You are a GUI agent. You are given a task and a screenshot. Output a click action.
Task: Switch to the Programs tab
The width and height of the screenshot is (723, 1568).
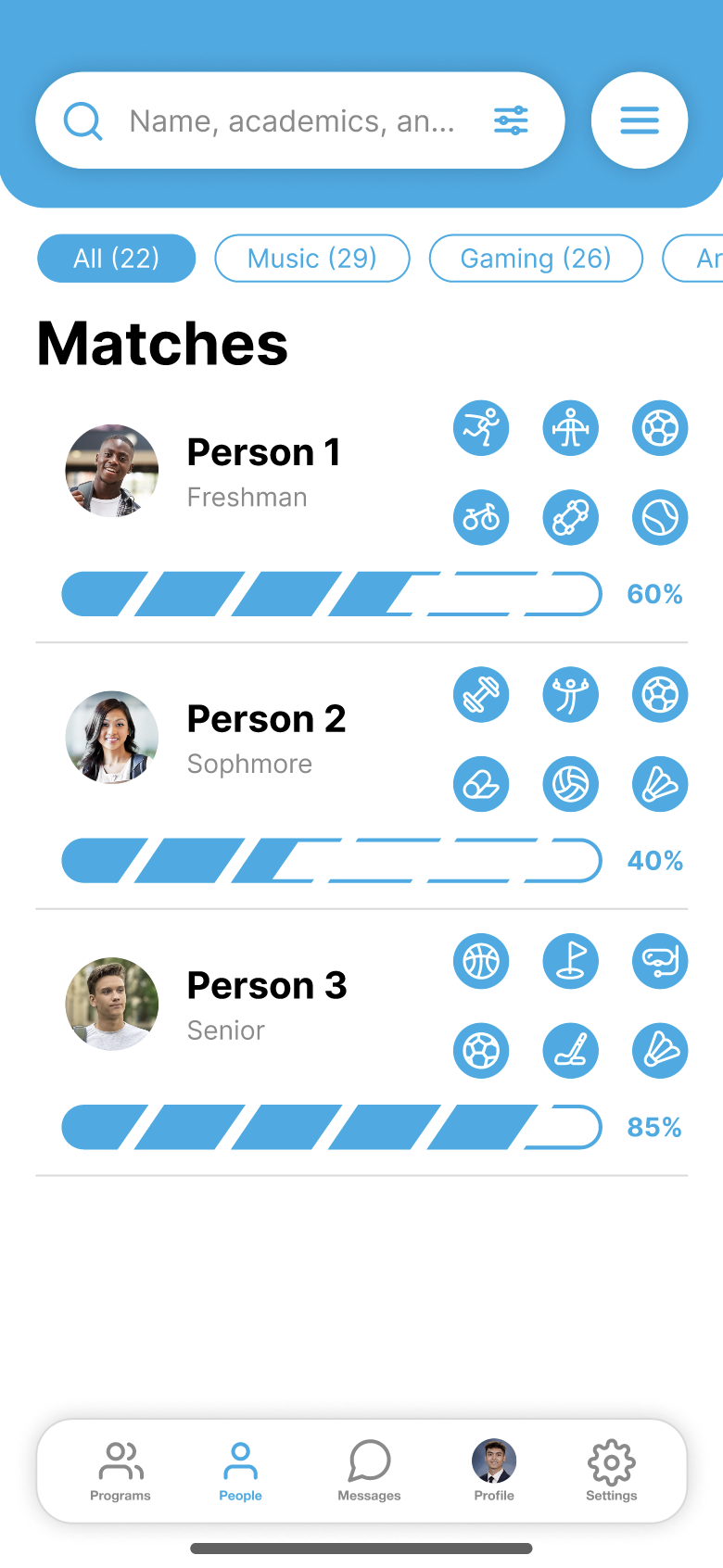point(120,1471)
